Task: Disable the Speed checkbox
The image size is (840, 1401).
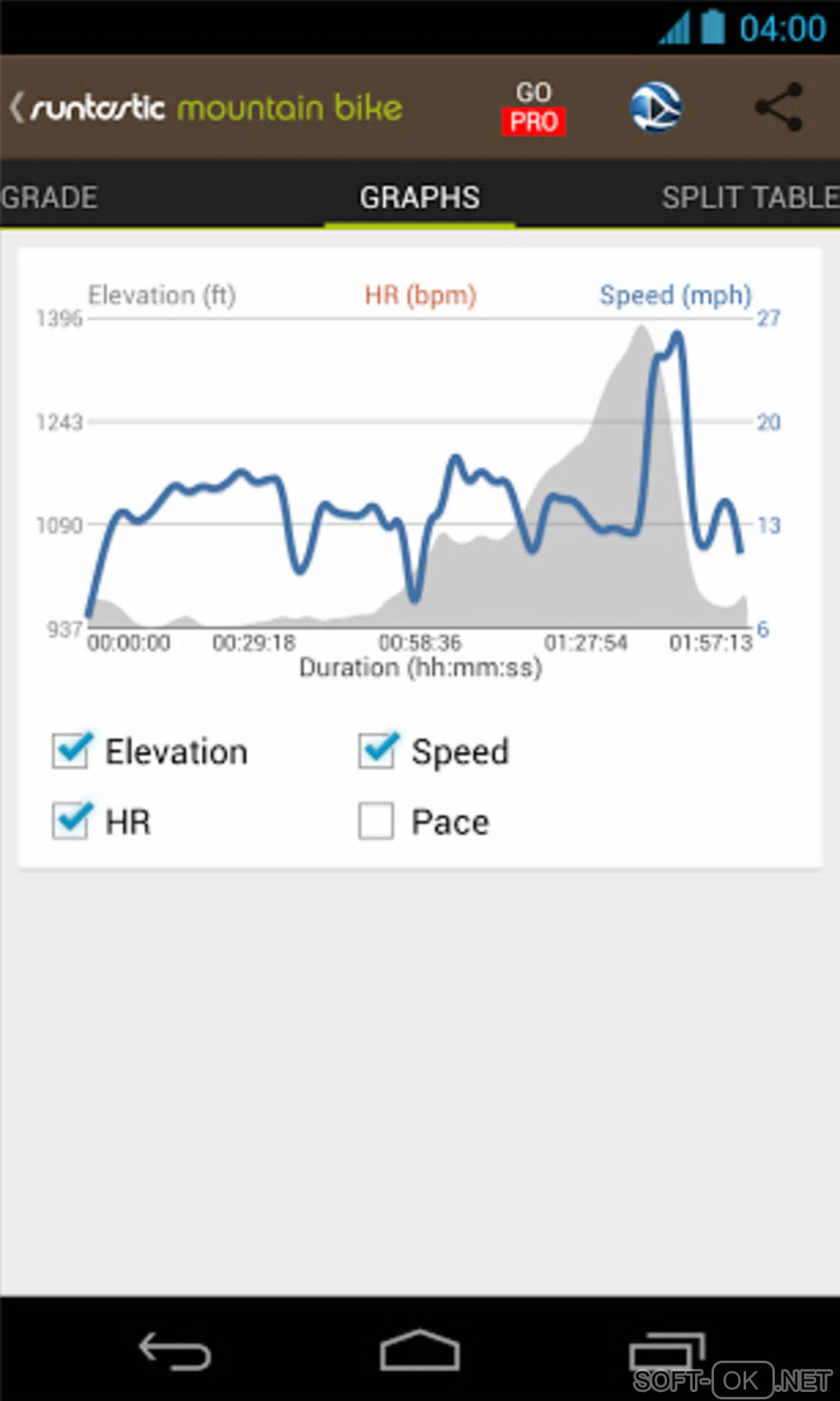Action: (377, 750)
